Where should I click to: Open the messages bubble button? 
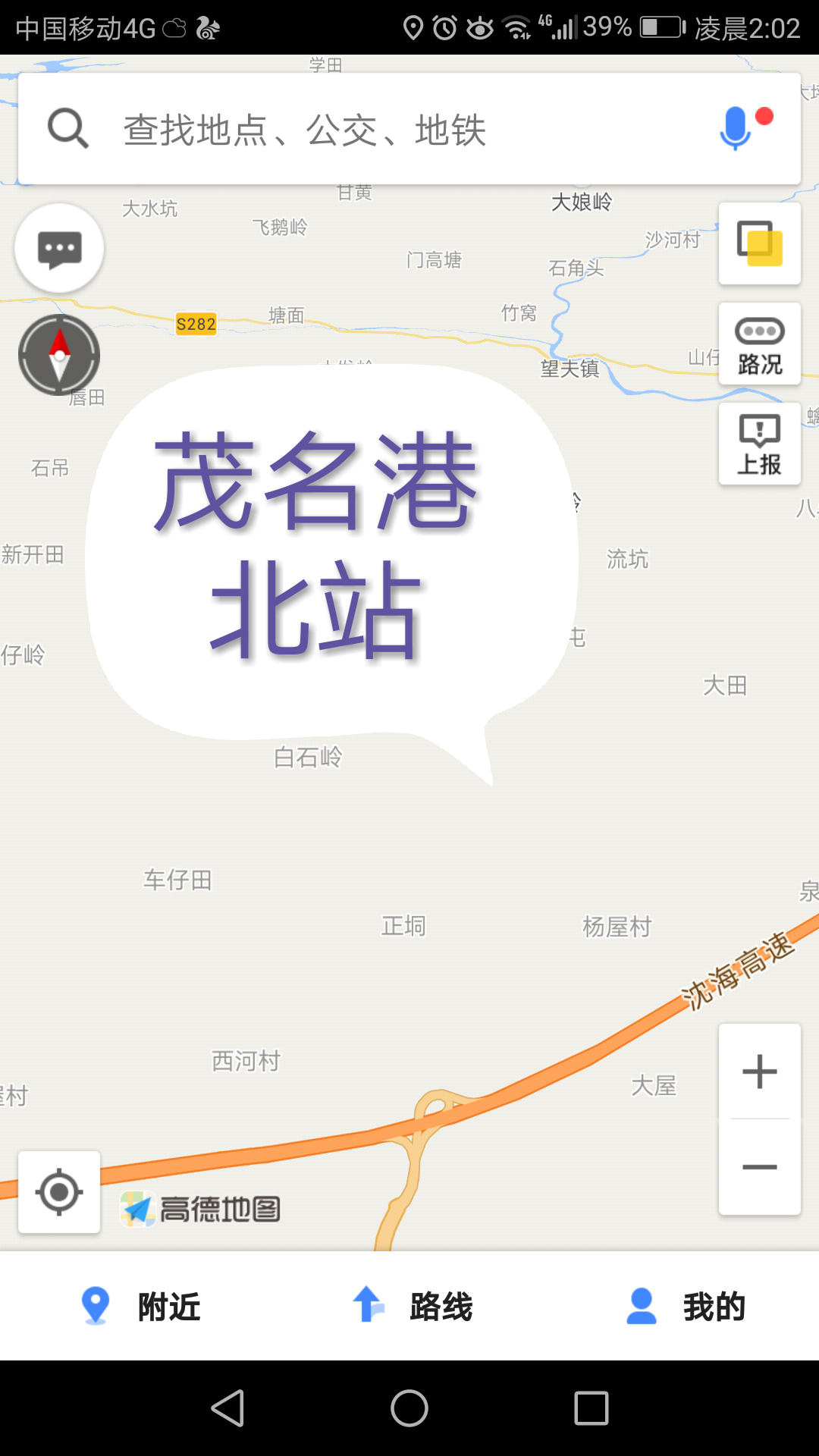pos(59,249)
